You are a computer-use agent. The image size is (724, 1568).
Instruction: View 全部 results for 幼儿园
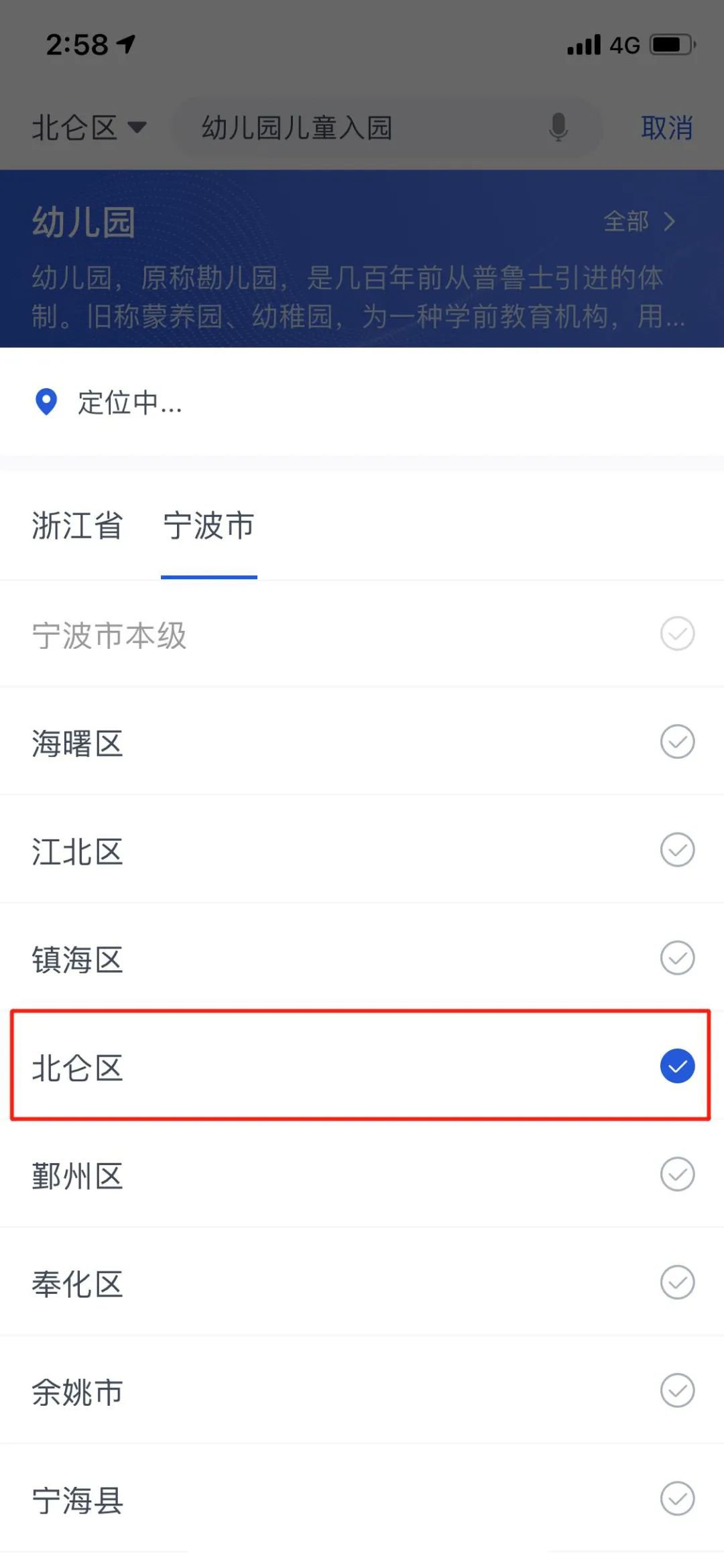click(x=638, y=221)
